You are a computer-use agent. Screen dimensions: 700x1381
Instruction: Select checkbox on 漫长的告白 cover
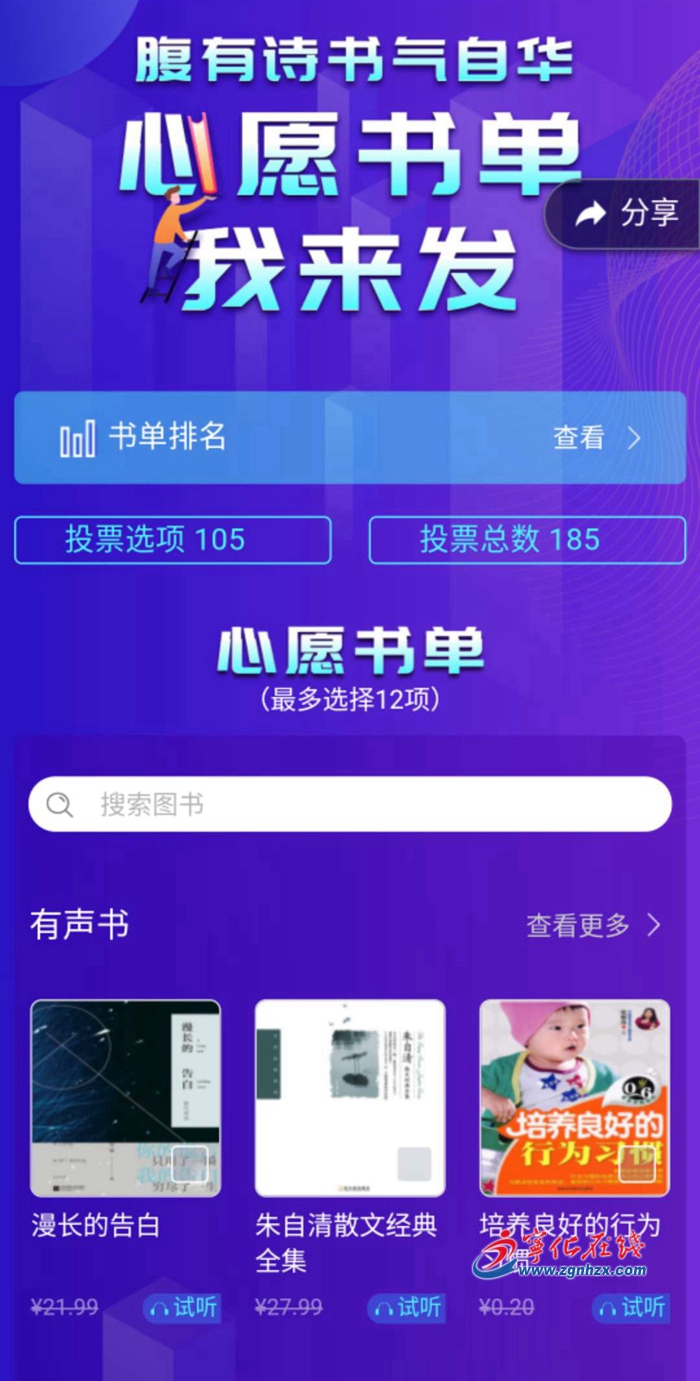(x=189, y=1164)
